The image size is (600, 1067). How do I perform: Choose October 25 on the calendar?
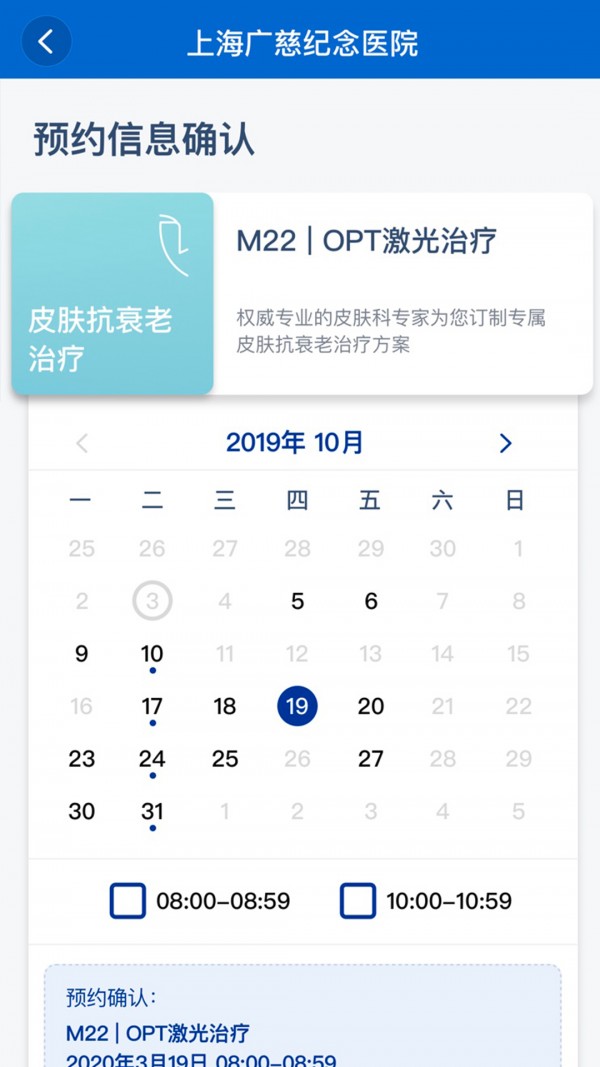225,759
